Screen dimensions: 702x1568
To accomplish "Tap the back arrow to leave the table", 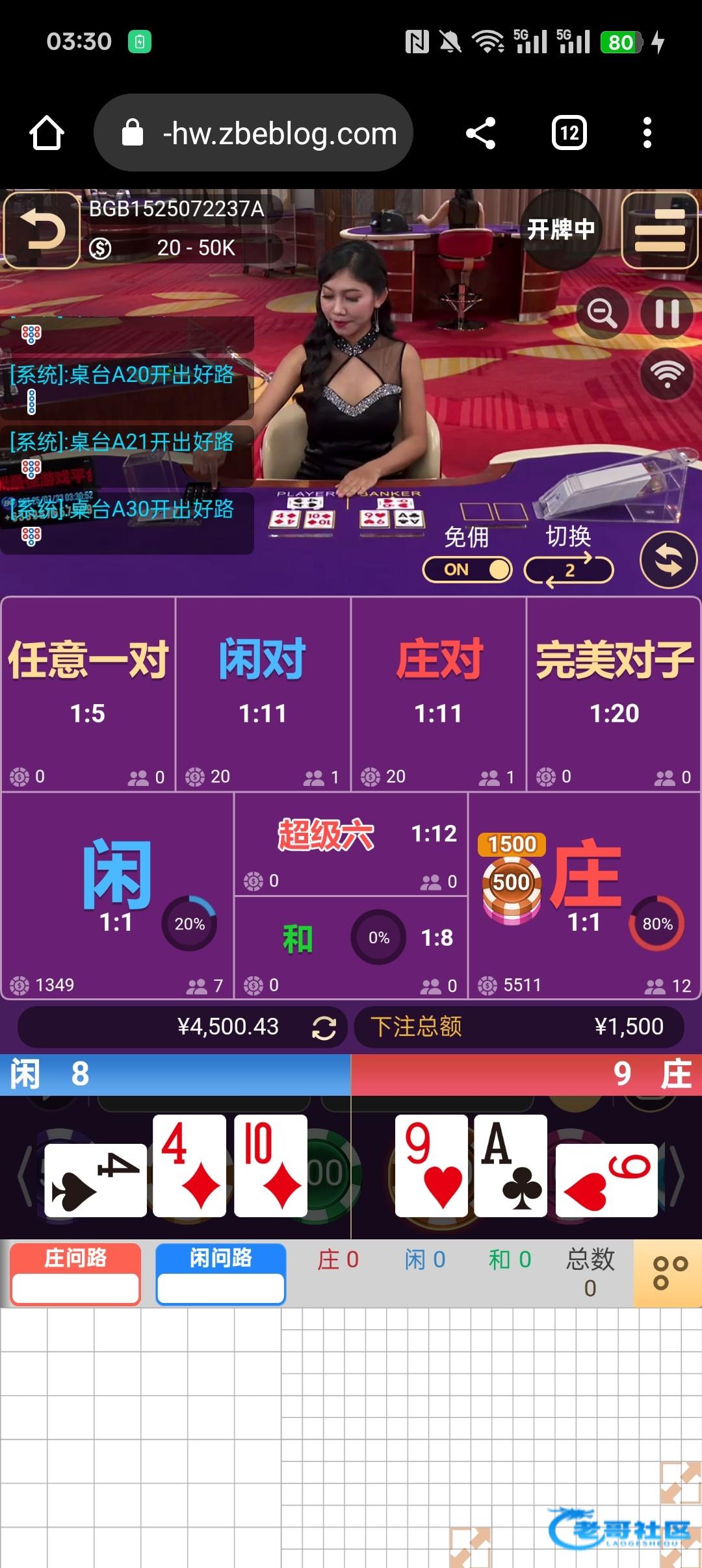I will 42,231.
